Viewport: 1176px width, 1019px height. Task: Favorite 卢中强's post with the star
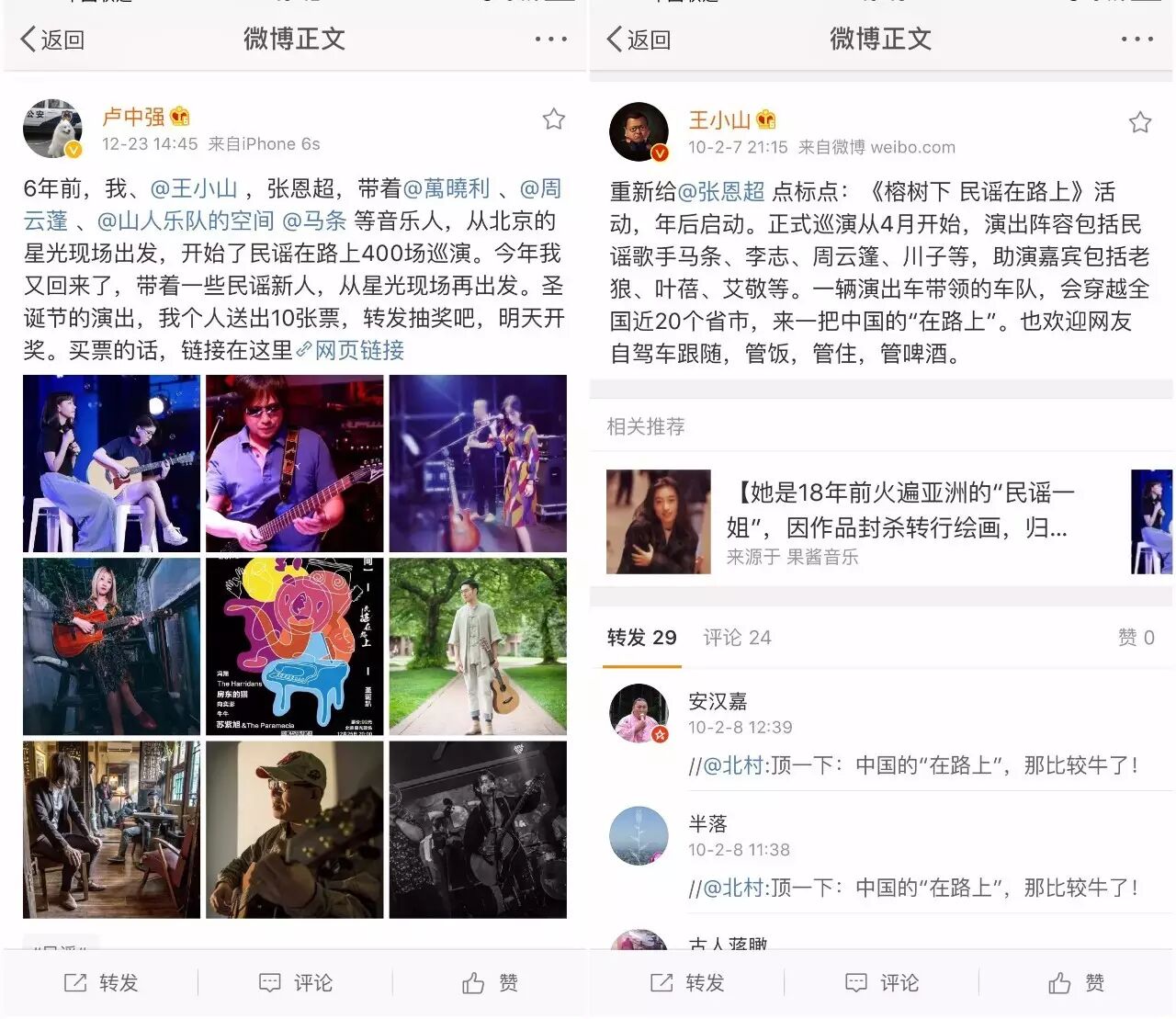pos(553,119)
